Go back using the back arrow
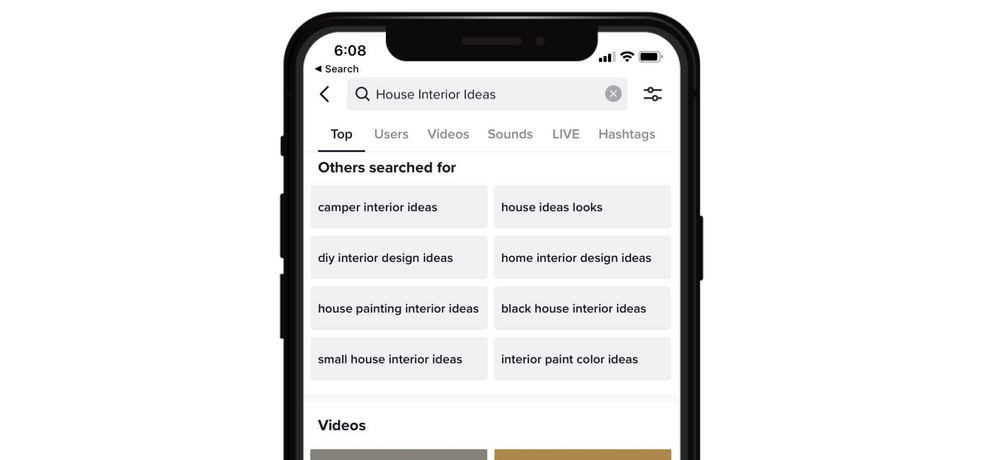 (x=325, y=94)
